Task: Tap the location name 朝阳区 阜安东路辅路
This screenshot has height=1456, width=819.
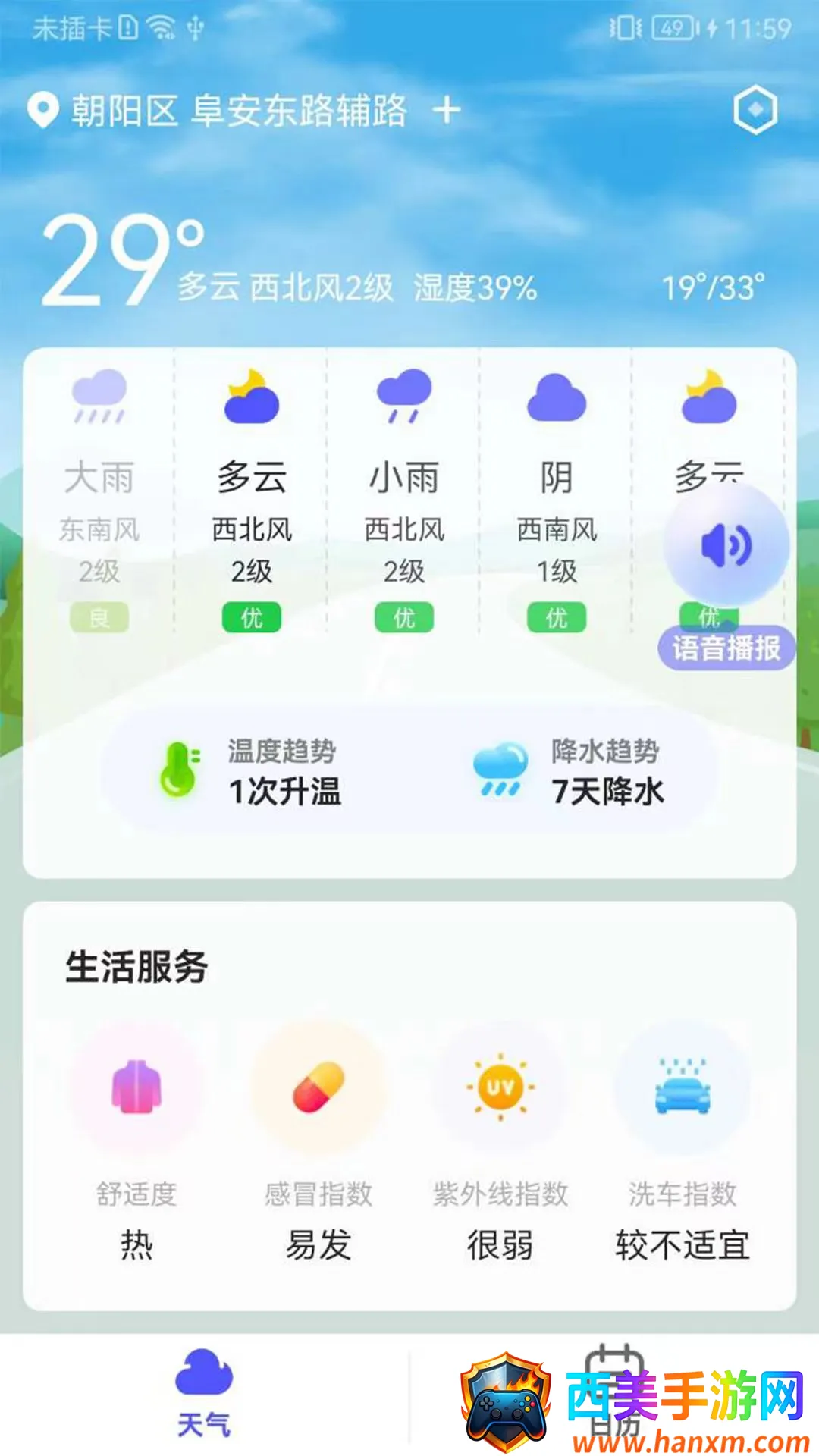Action: (239, 111)
